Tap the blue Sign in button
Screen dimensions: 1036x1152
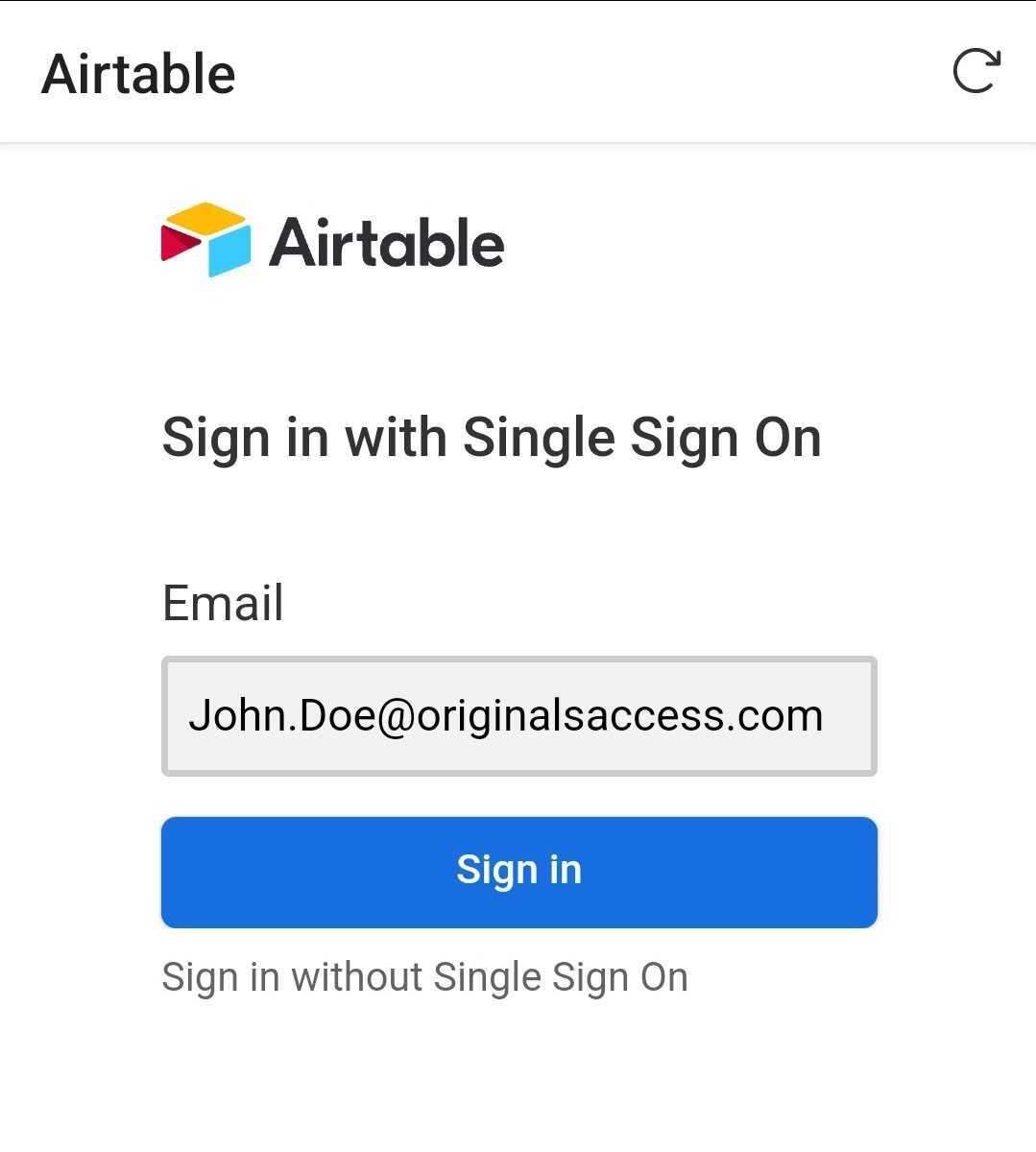[x=518, y=872]
